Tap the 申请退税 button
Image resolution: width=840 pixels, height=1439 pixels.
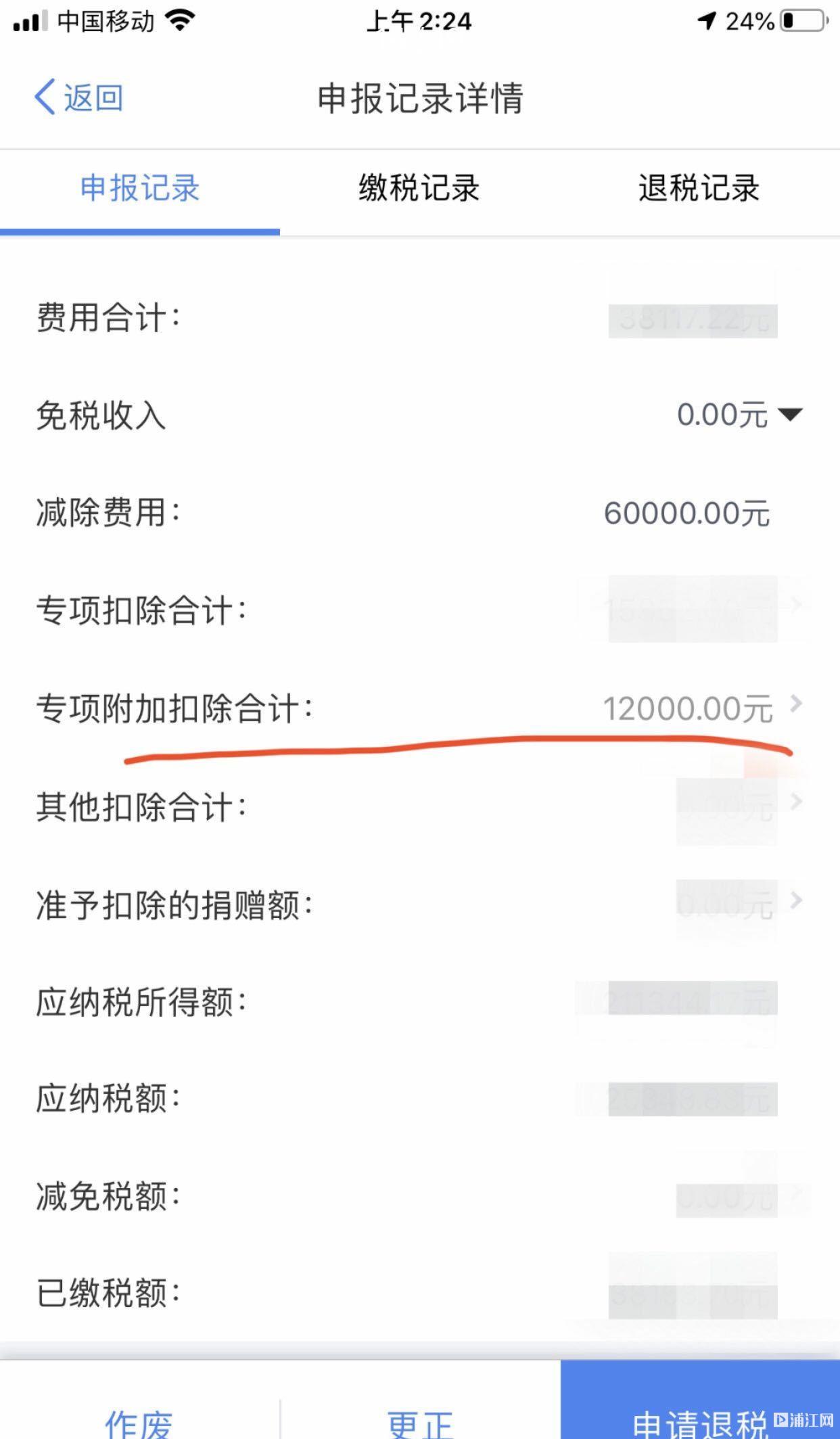700,1400
